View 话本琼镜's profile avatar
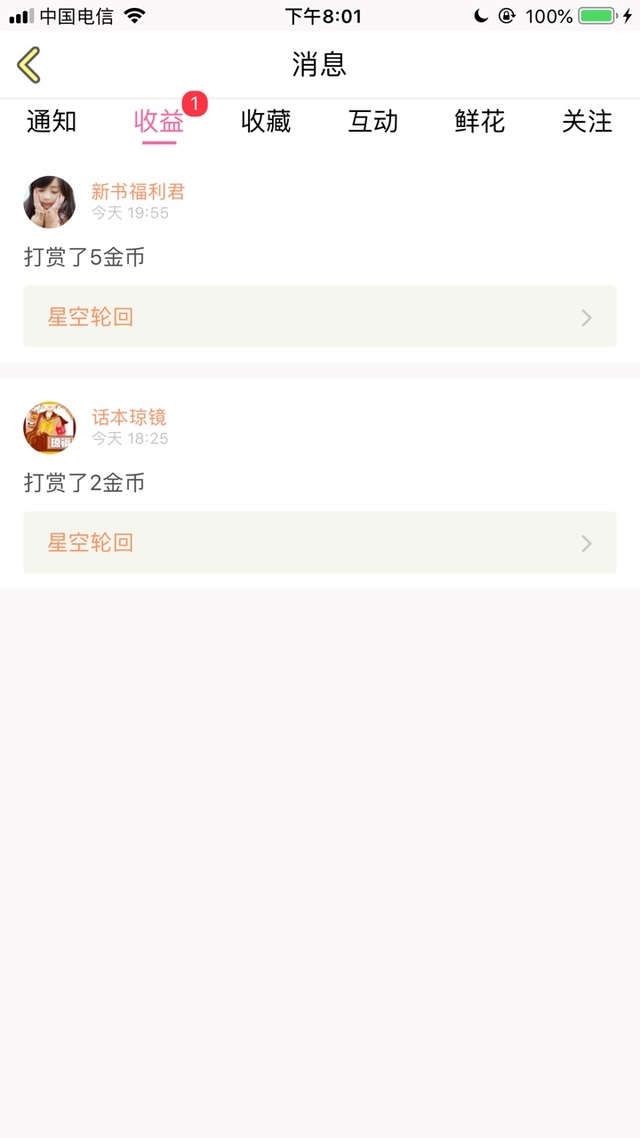 click(x=50, y=428)
